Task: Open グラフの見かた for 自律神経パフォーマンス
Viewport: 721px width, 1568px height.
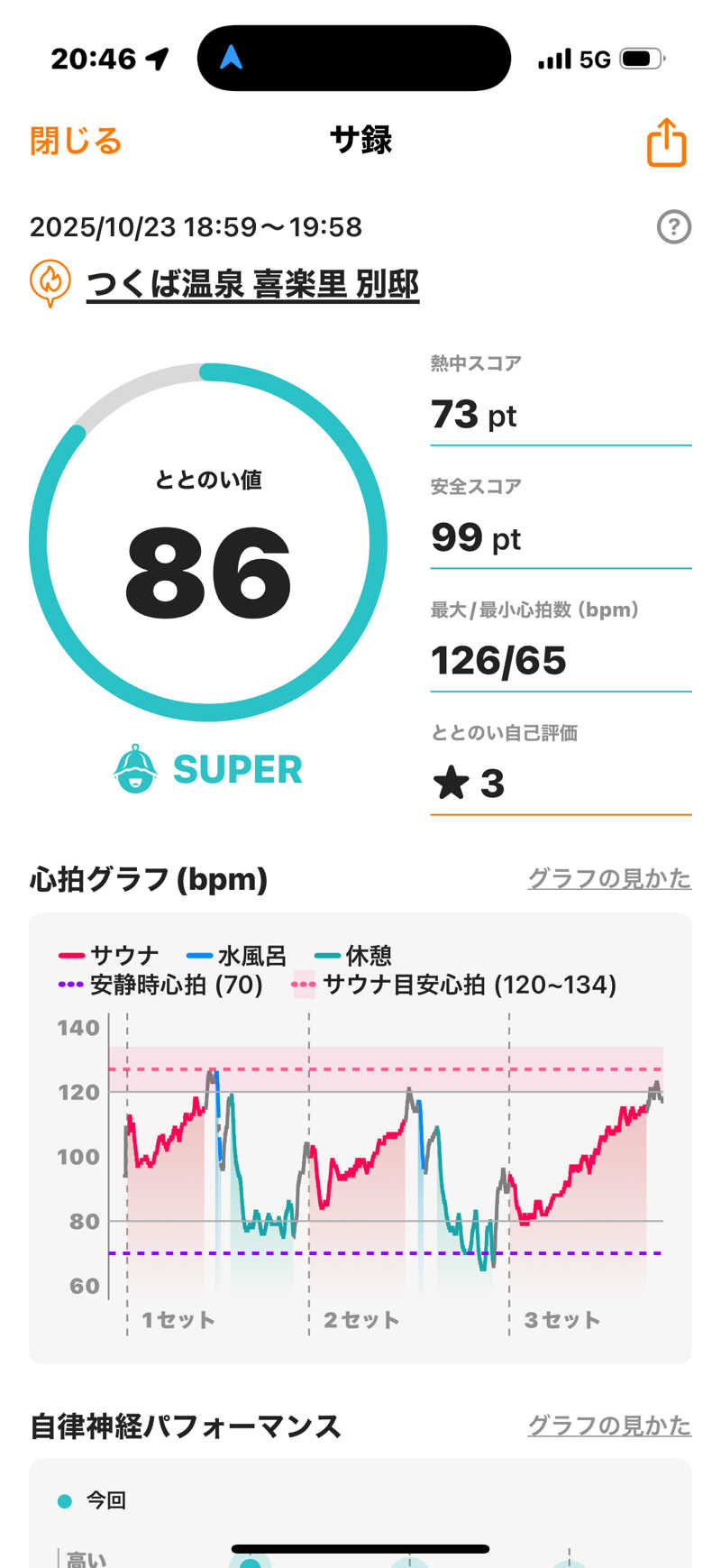Action: click(x=608, y=1426)
